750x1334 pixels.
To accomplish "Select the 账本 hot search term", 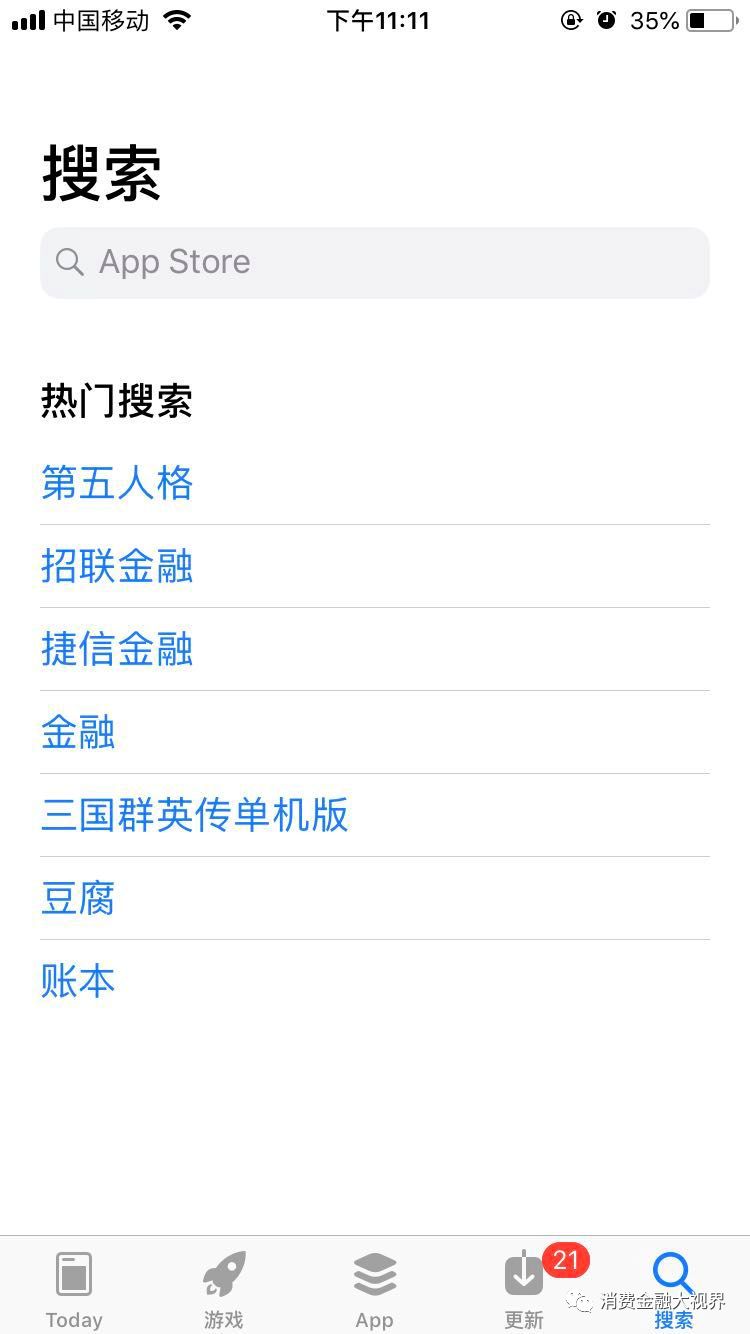I will pyautogui.click(x=78, y=982).
